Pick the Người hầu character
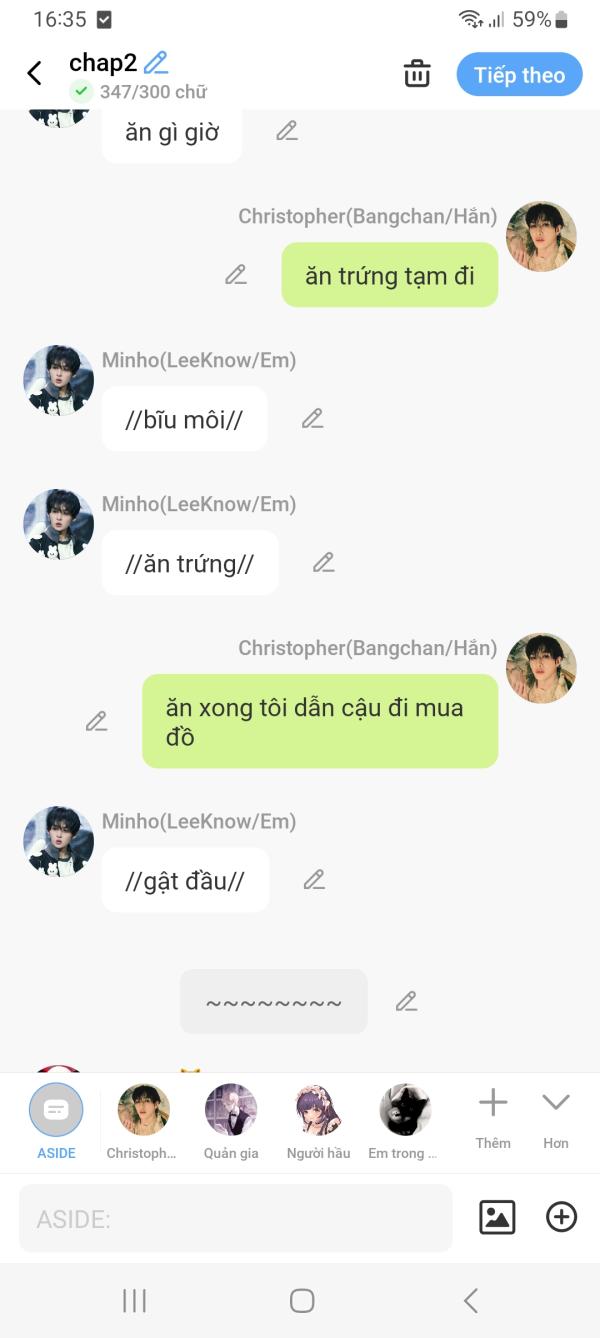 pyautogui.click(x=318, y=1120)
